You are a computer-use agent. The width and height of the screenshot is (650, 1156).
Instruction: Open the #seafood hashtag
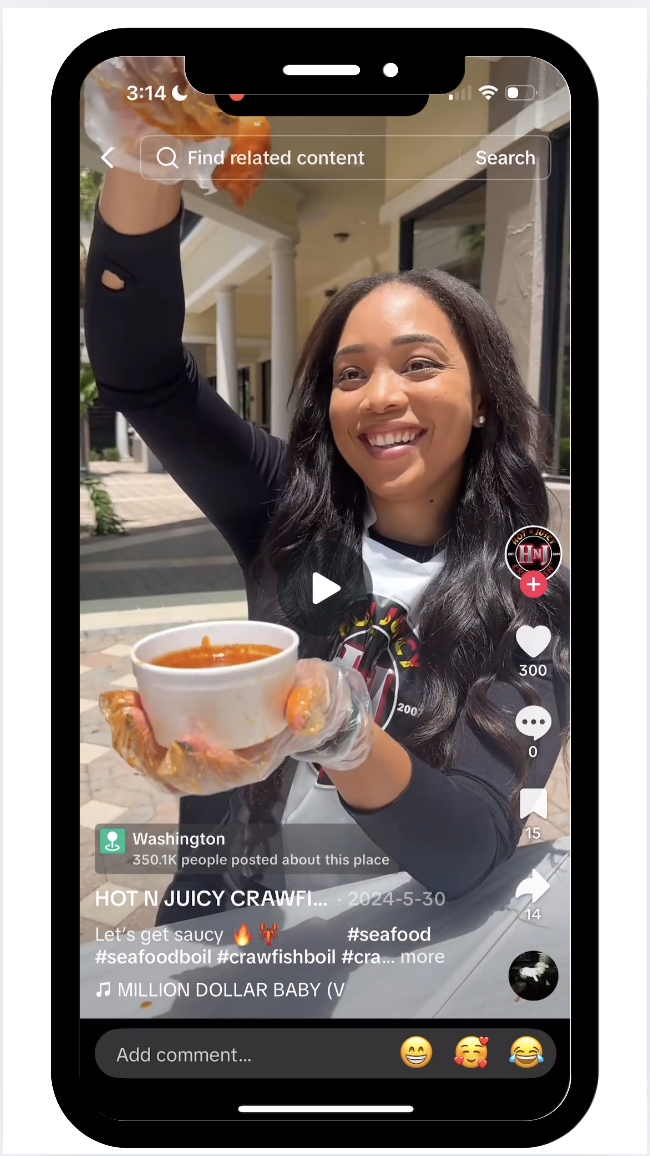389,935
